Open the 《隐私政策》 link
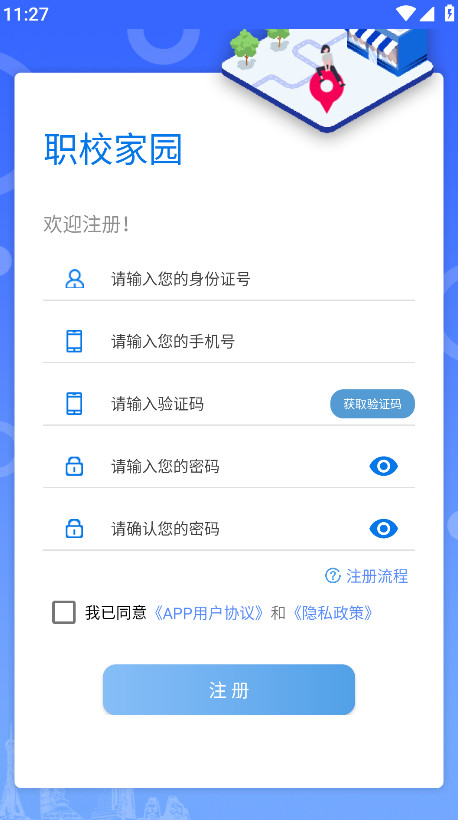Viewport: 458px width, 820px height. point(332,613)
